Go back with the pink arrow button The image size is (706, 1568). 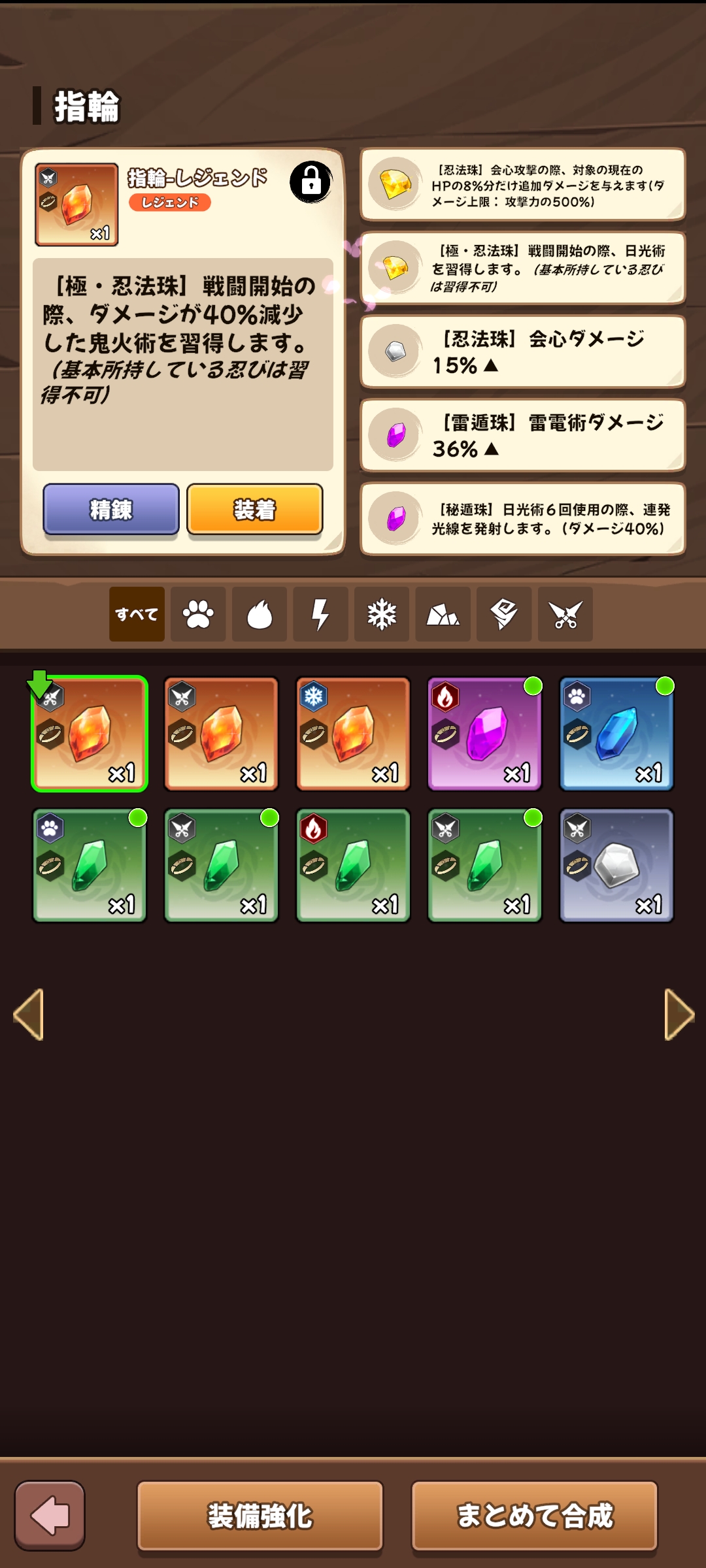pos(50,1516)
